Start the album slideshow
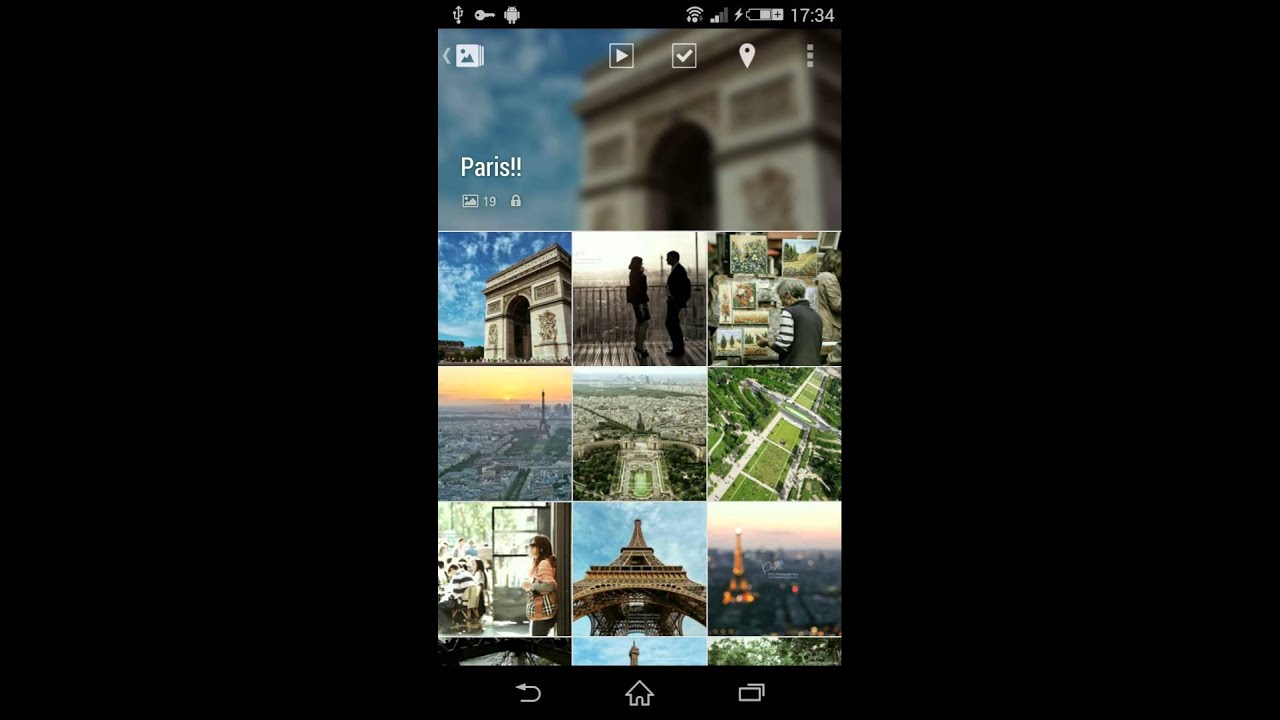Viewport: 1280px width, 720px height. (x=621, y=56)
